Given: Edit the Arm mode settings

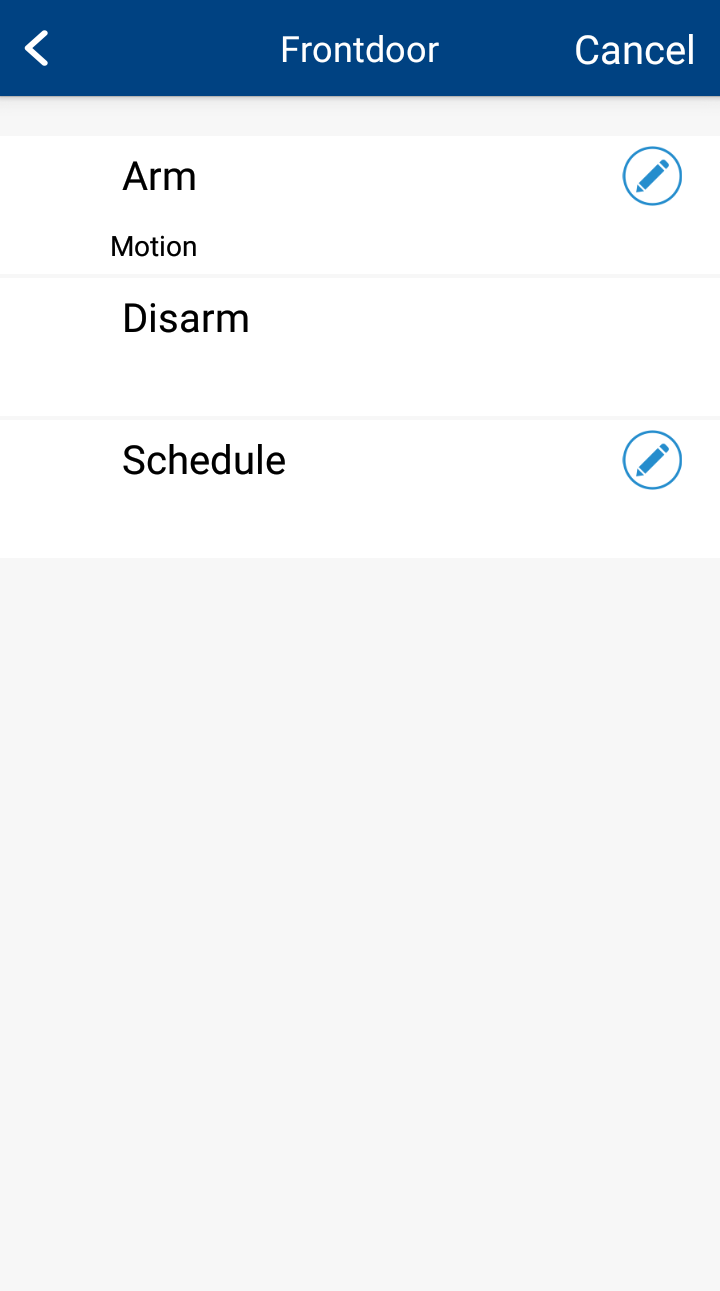Looking at the screenshot, I should [x=652, y=176].
